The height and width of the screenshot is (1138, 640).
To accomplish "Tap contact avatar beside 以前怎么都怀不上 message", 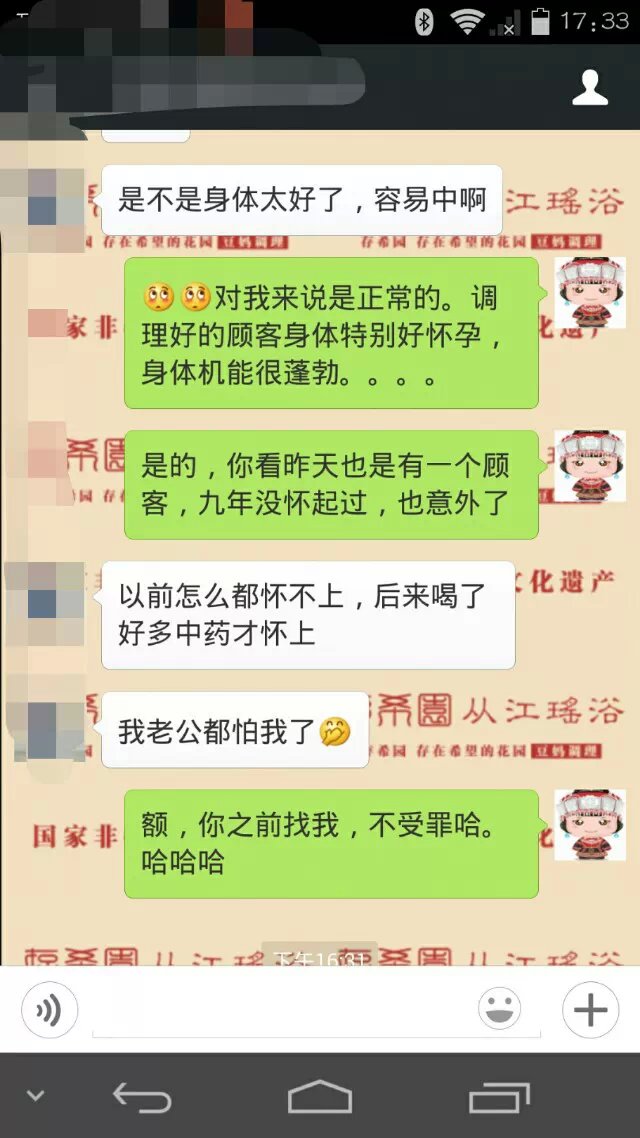I will click(42, 603).
